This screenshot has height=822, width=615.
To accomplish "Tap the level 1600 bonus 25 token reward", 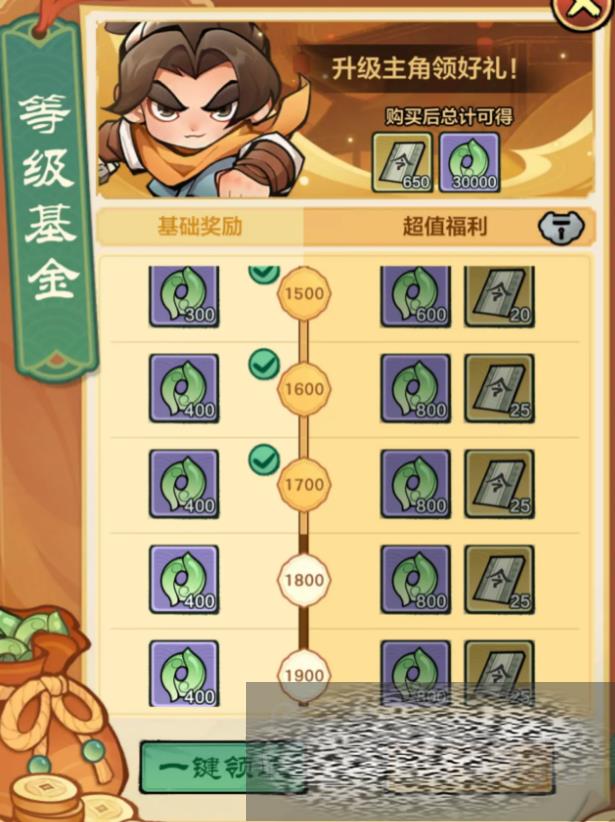I will coord(499,388).
